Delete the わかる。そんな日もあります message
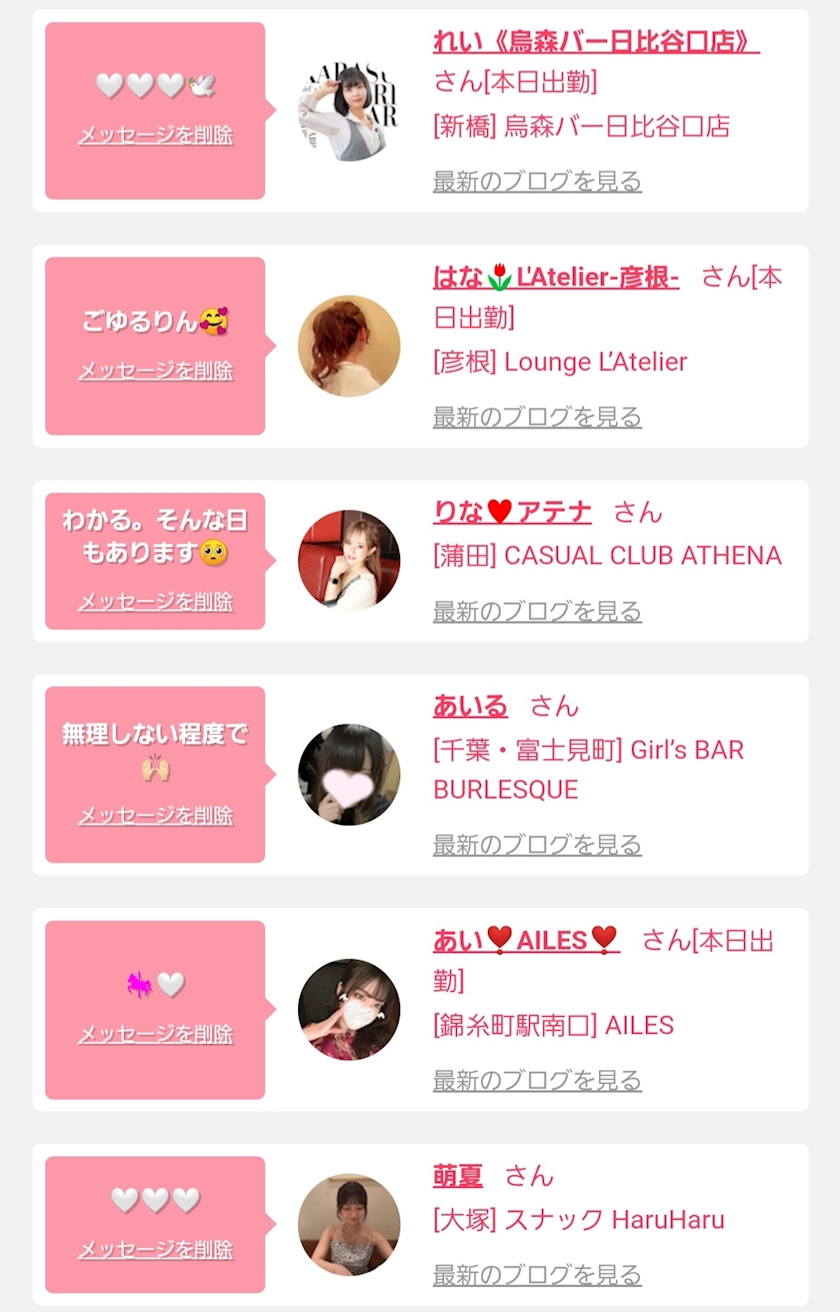The width and height of the screenshot is (840, 1312). 155,601
